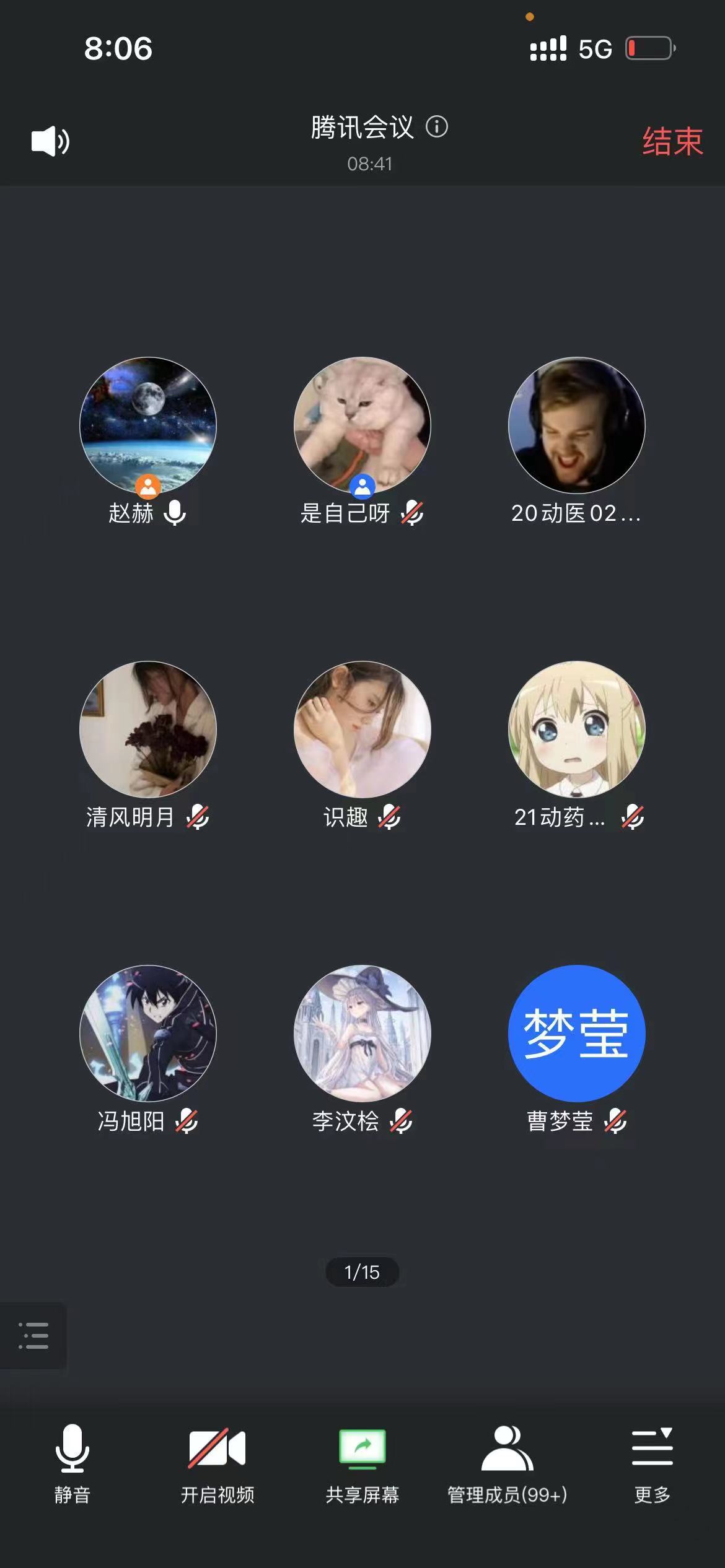
Task: Open participant 冯旭阳's tile
Action: tap(148, 1034)
